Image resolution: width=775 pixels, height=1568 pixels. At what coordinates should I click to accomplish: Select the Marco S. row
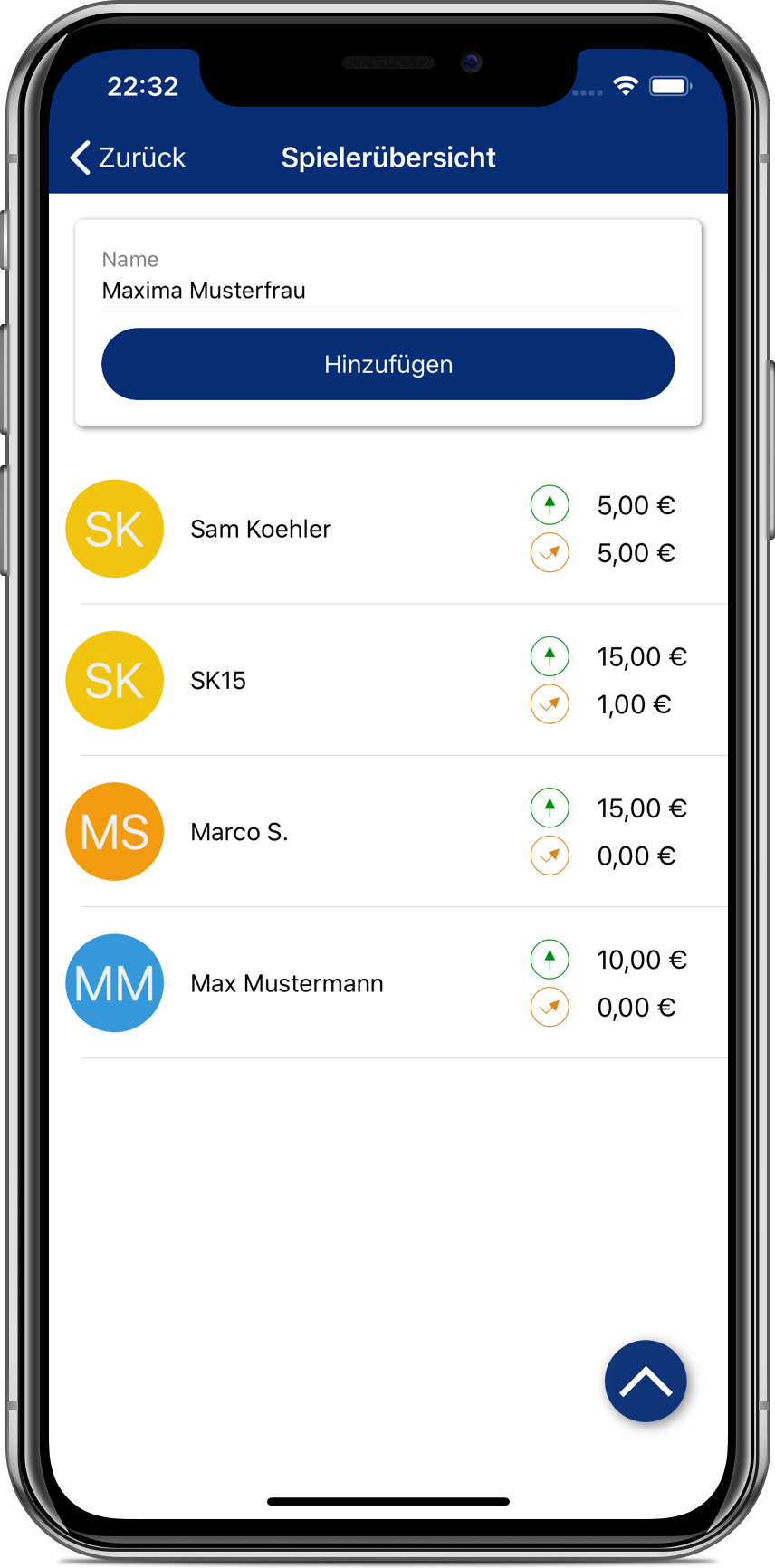pos(239,832)
